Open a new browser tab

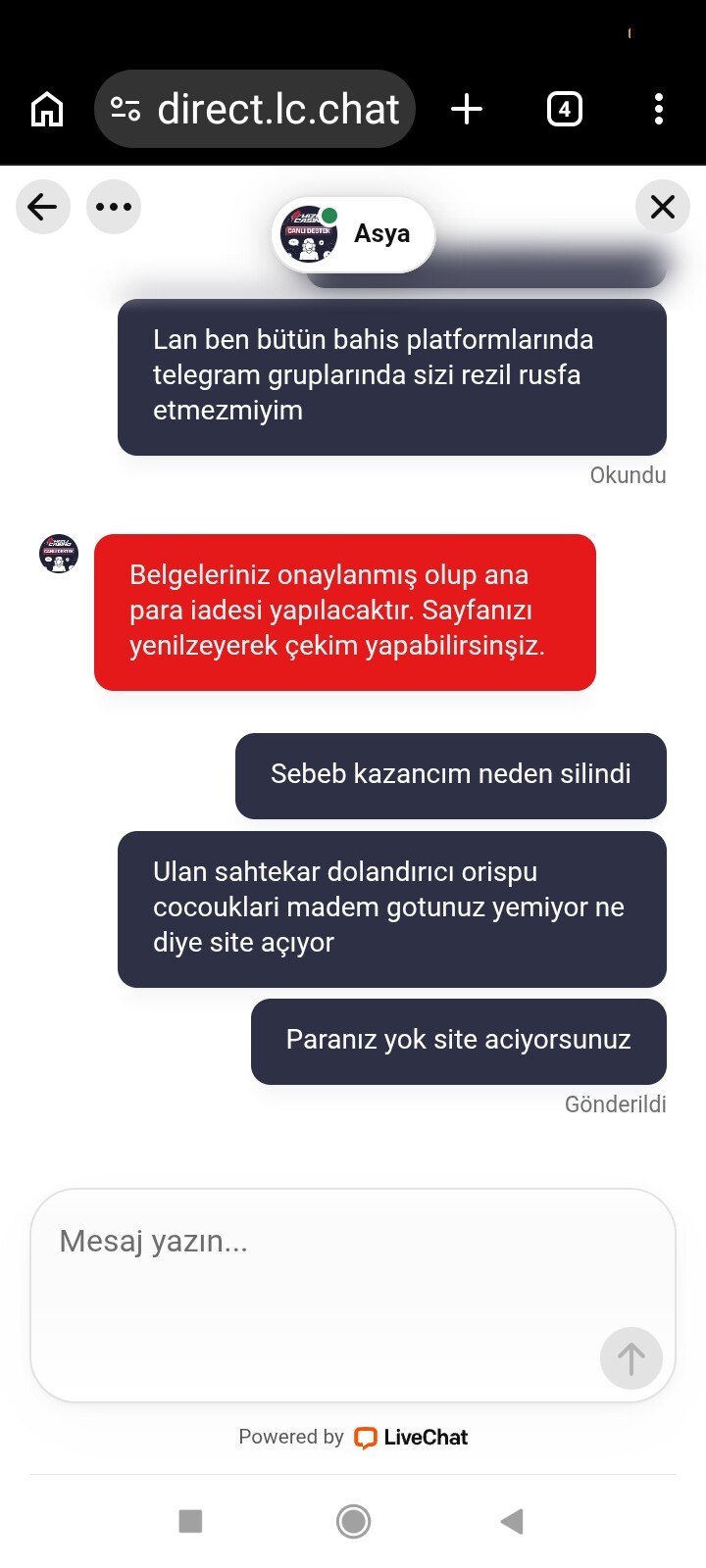(467, 109)
